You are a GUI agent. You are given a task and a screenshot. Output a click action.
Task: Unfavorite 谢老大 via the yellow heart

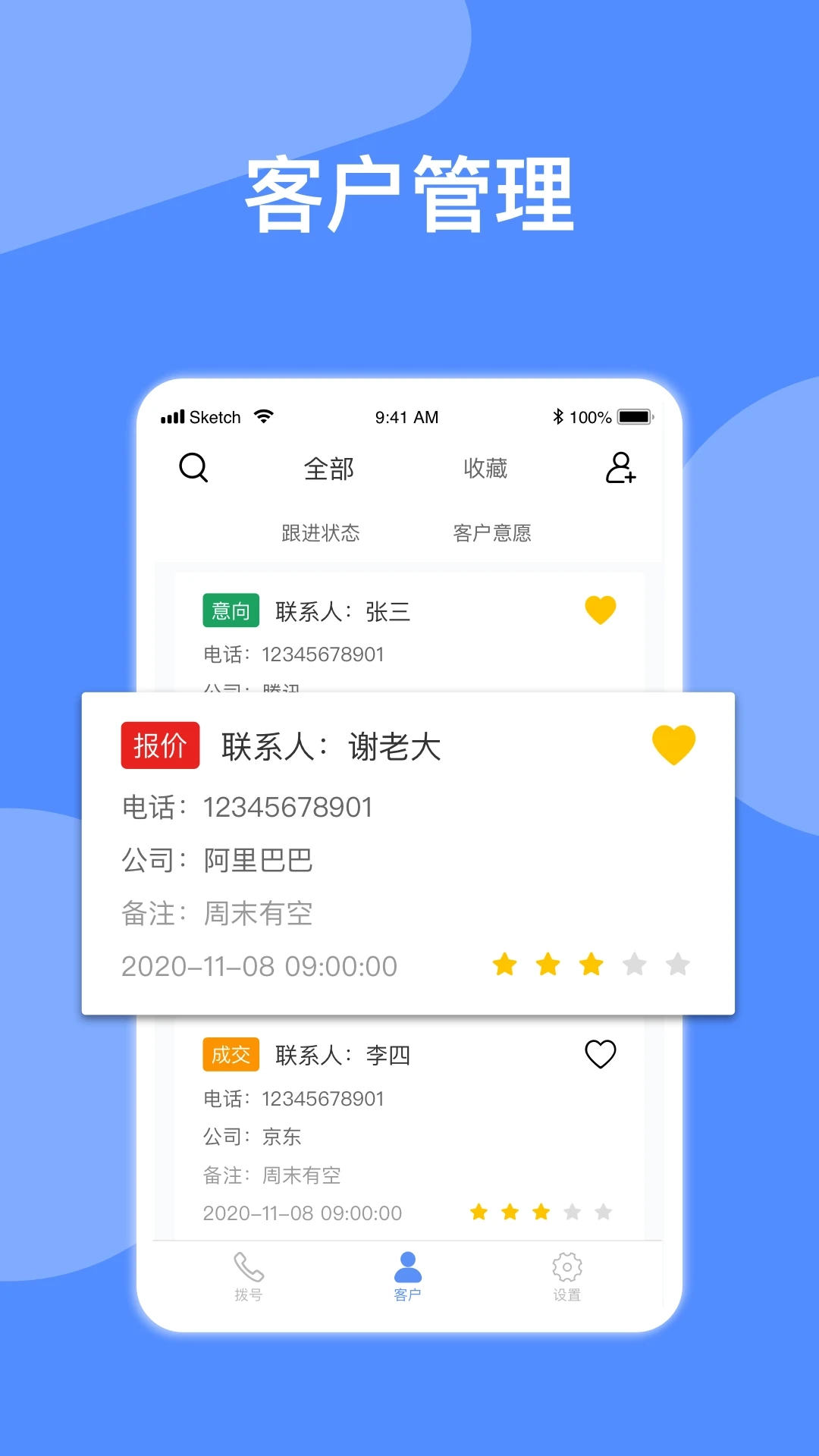pyautogui.click(x=673, y=745)
